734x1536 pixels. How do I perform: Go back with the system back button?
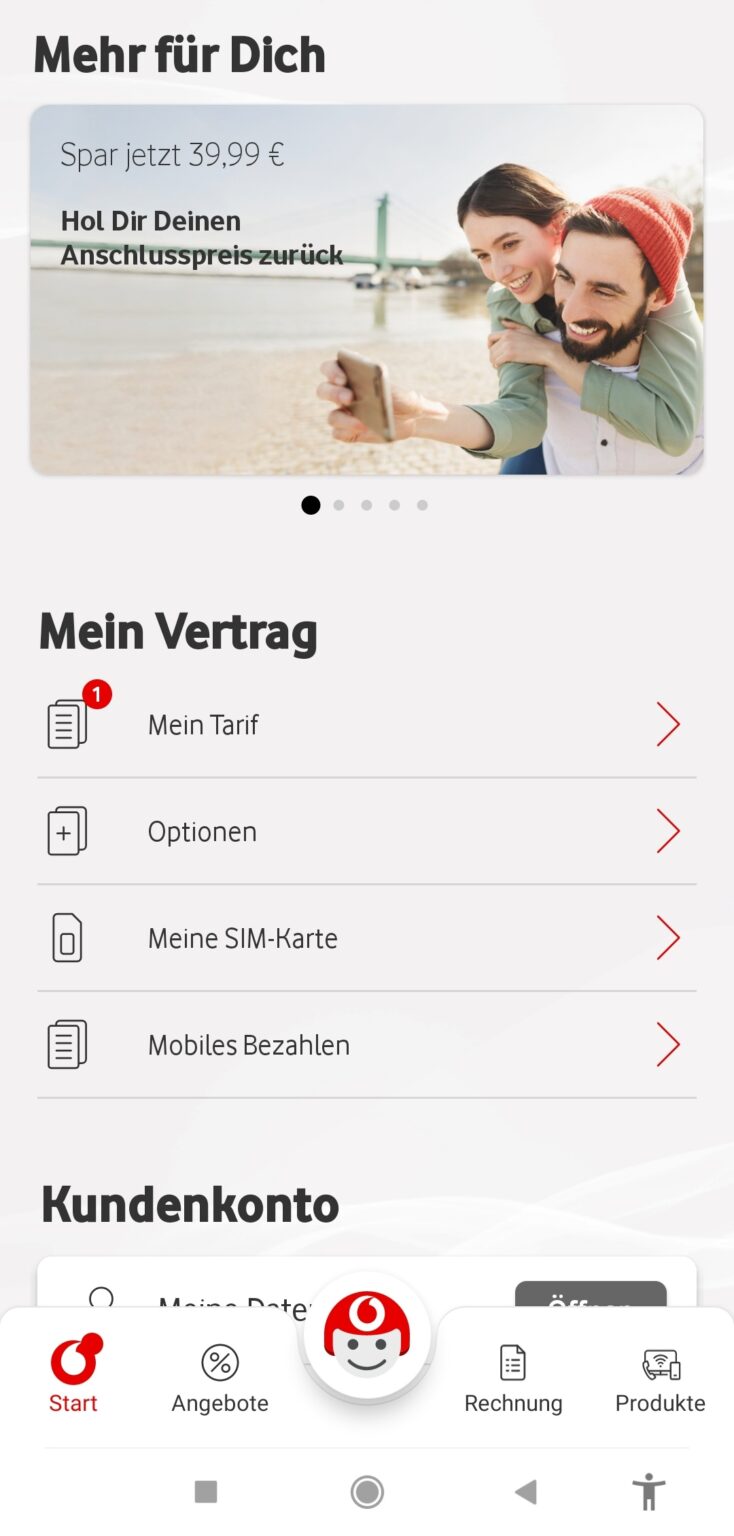click(525, 1492)
